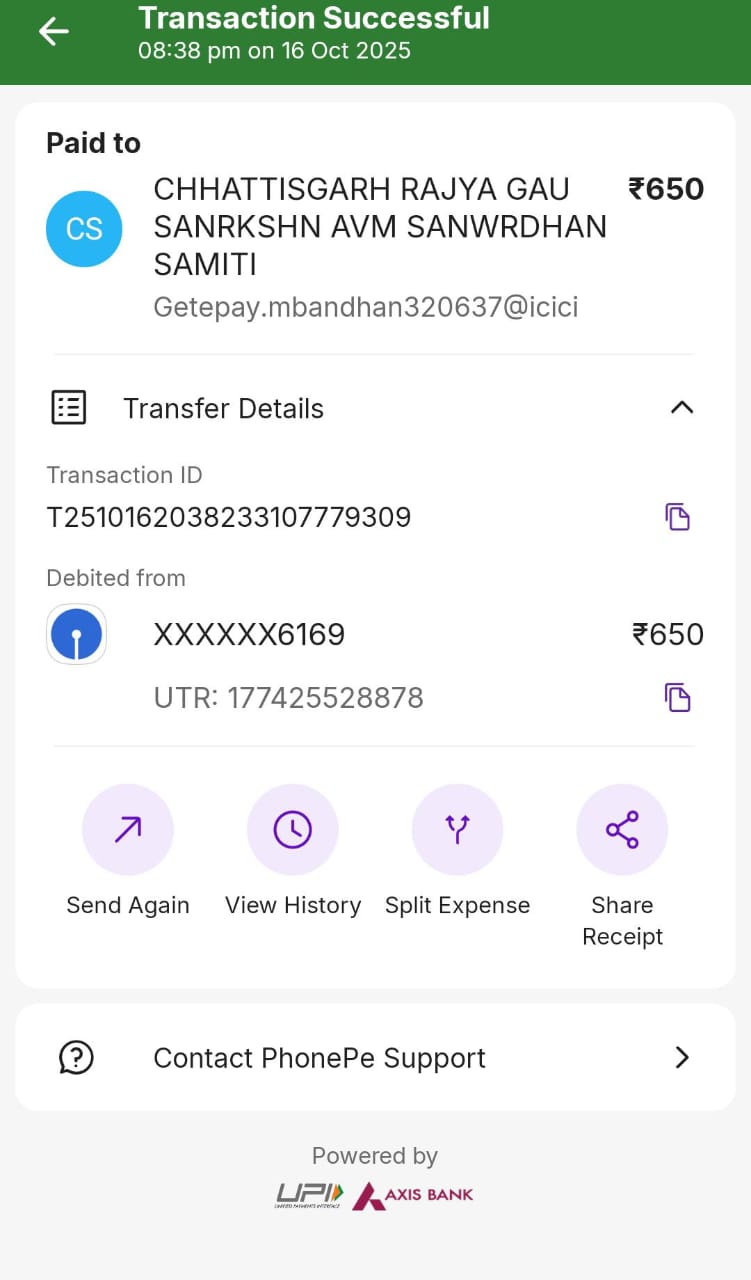Viewport: 751px width, 1280px height.
Task: Copy the Transaction ID
Action: [678, 517]
